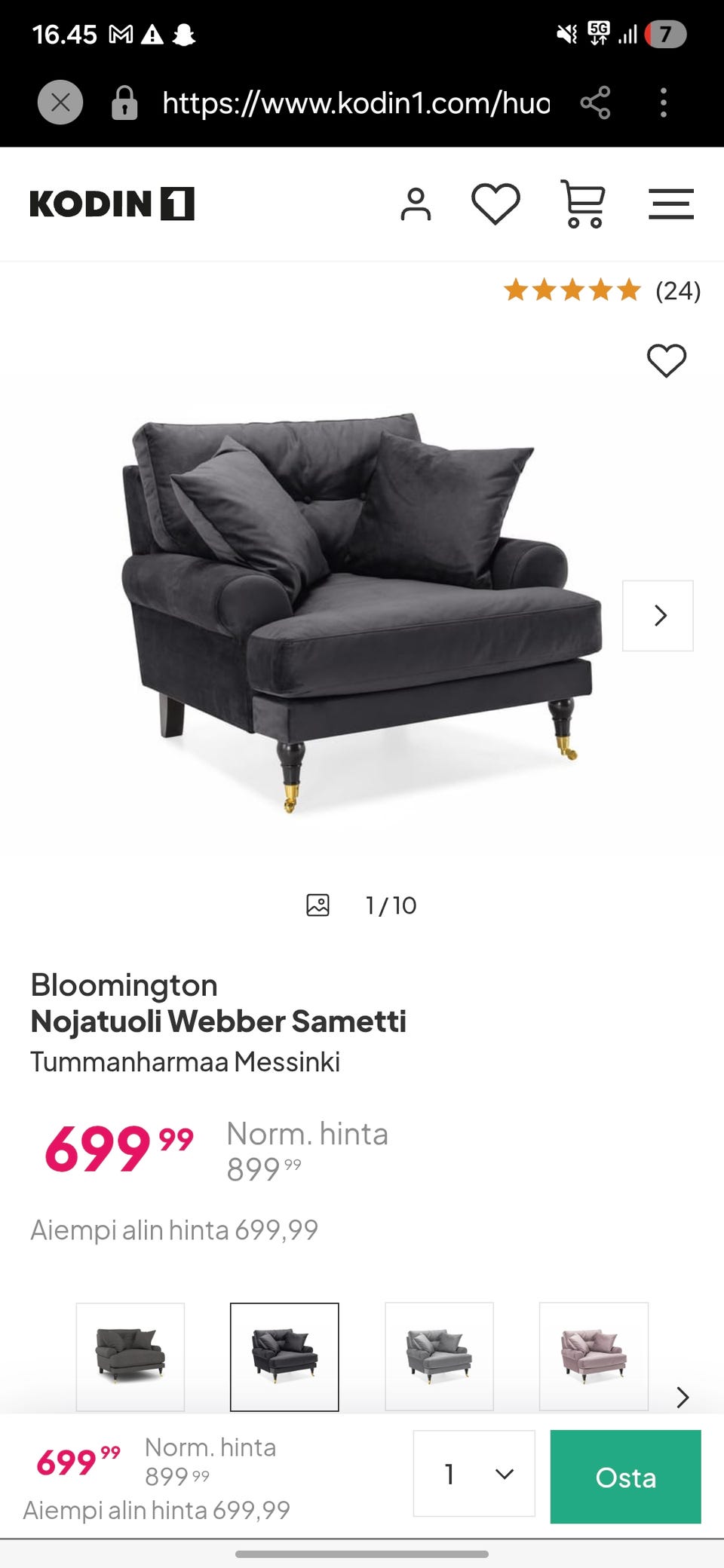Viewport: 724px width, 1568px height.
Task: Open the browser overflow menu
Action: click(x=664, y=103)
